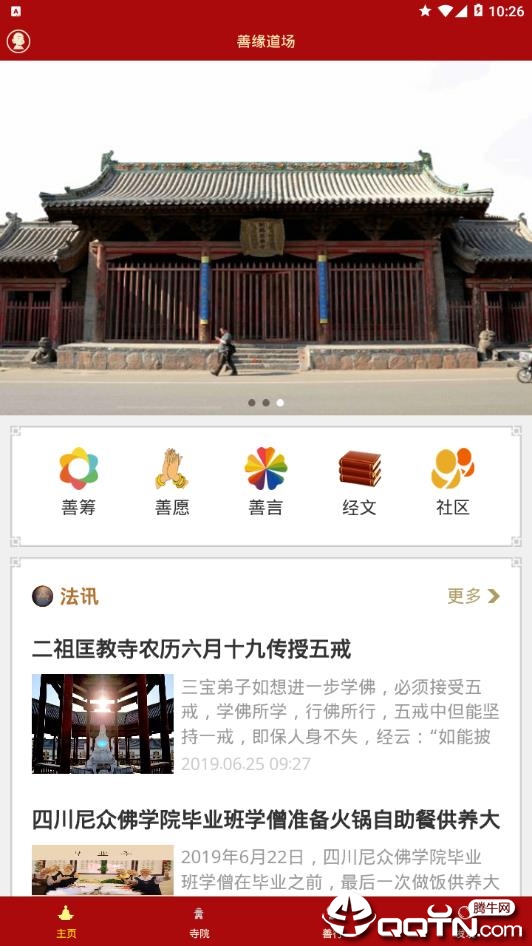Switch to the 主页 tab
532x946 pixels.
click(x=66, y=921)
